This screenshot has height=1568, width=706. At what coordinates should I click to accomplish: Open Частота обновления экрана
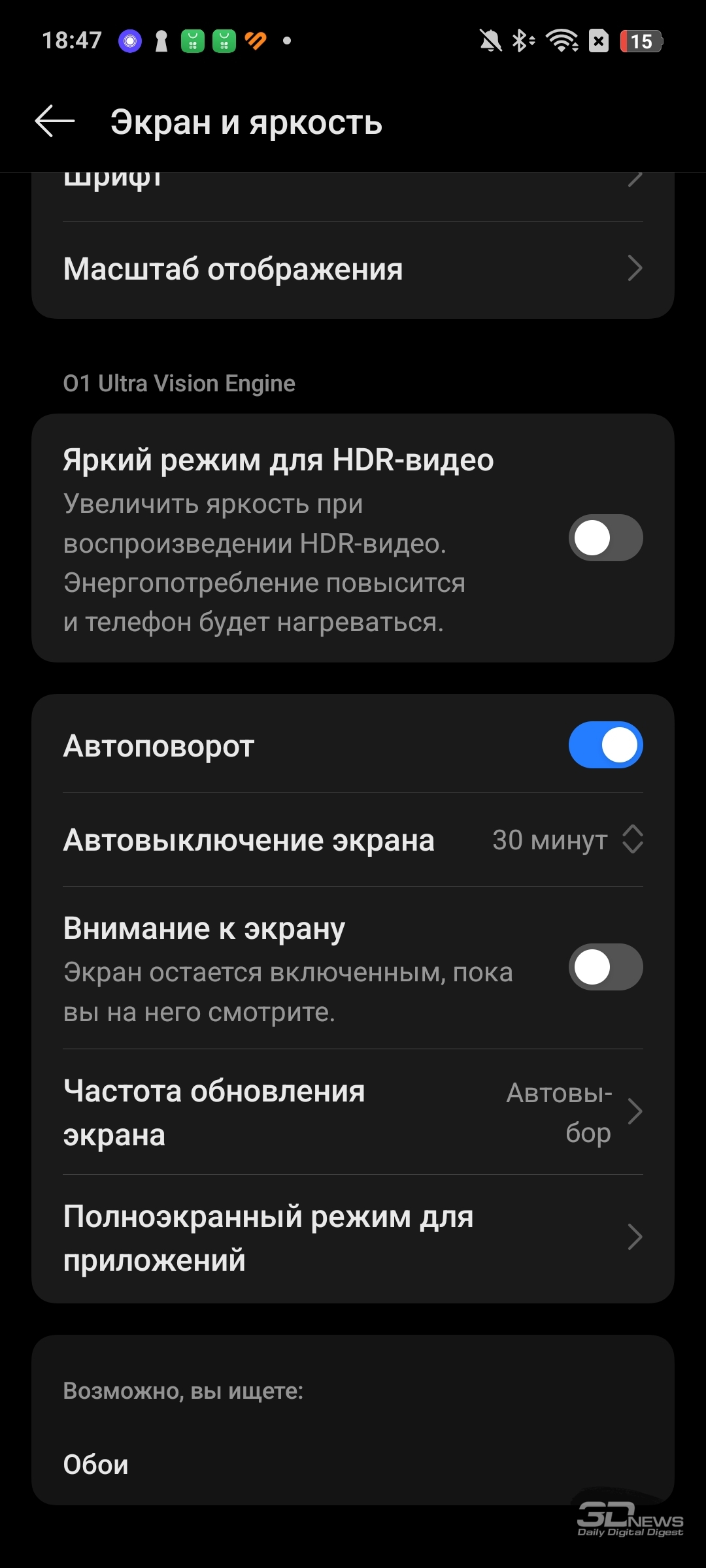coord(353,1112)
